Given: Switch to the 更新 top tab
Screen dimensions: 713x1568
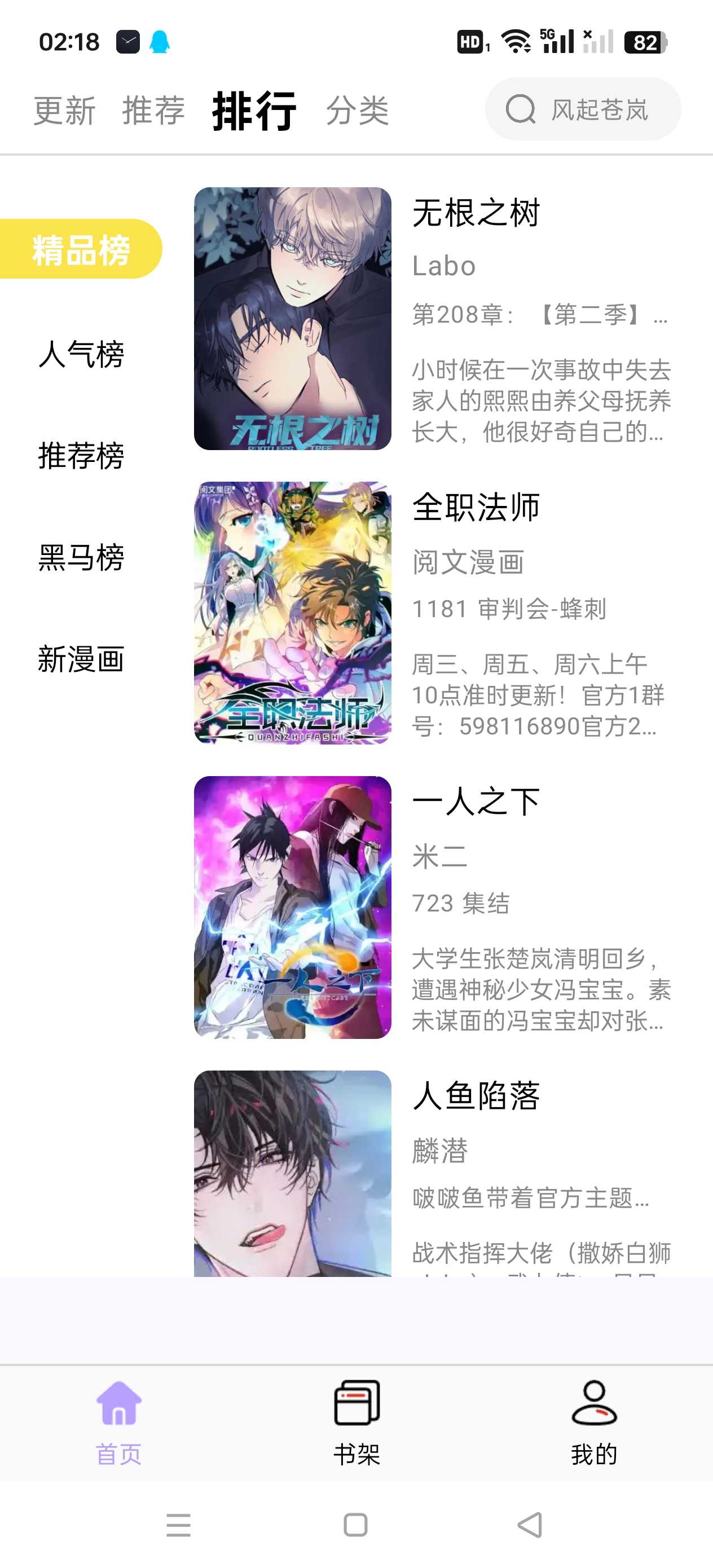Looking at the screenshot, I should point(64,111).
